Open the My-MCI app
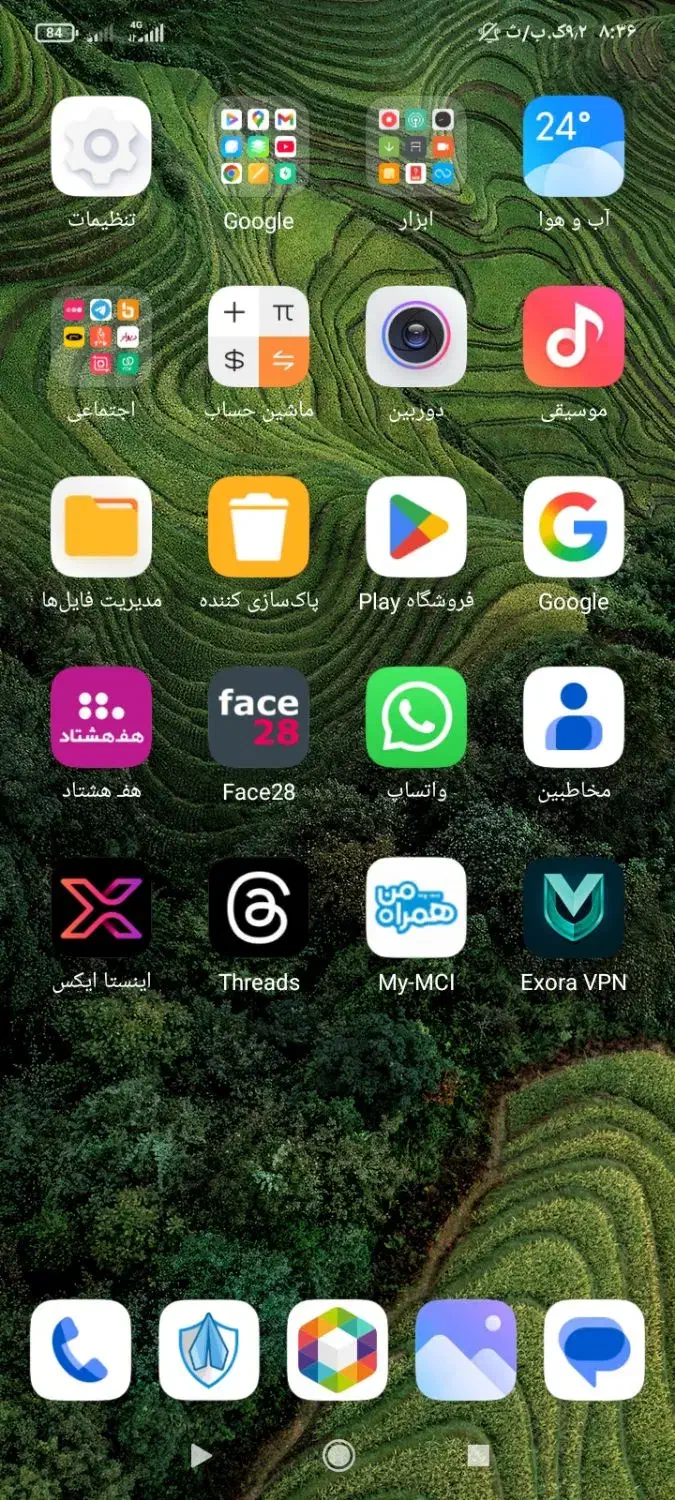 pos(416,907)
